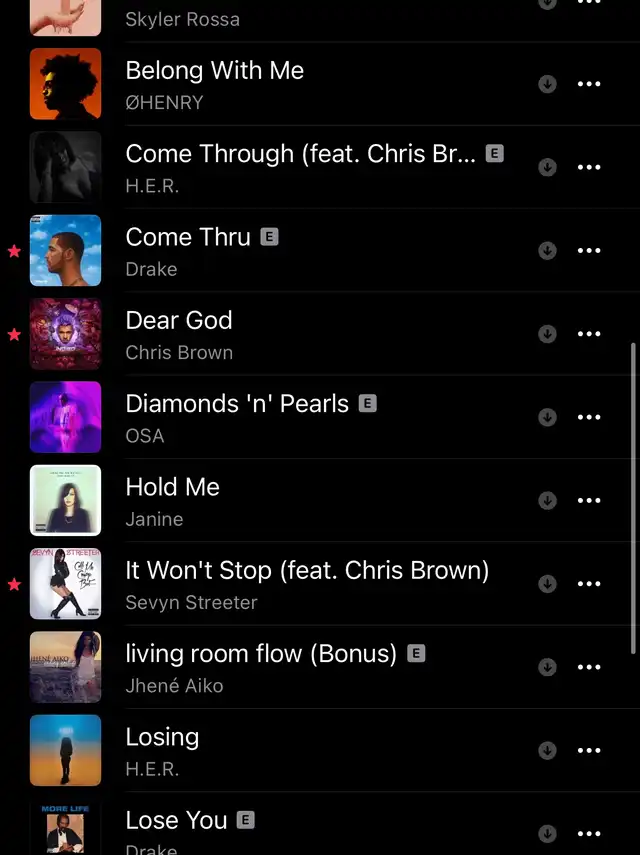Download Hold Me by Janine
Image resolution: width=640 pixels, height=855 pixels.
(x=547, y=500)
